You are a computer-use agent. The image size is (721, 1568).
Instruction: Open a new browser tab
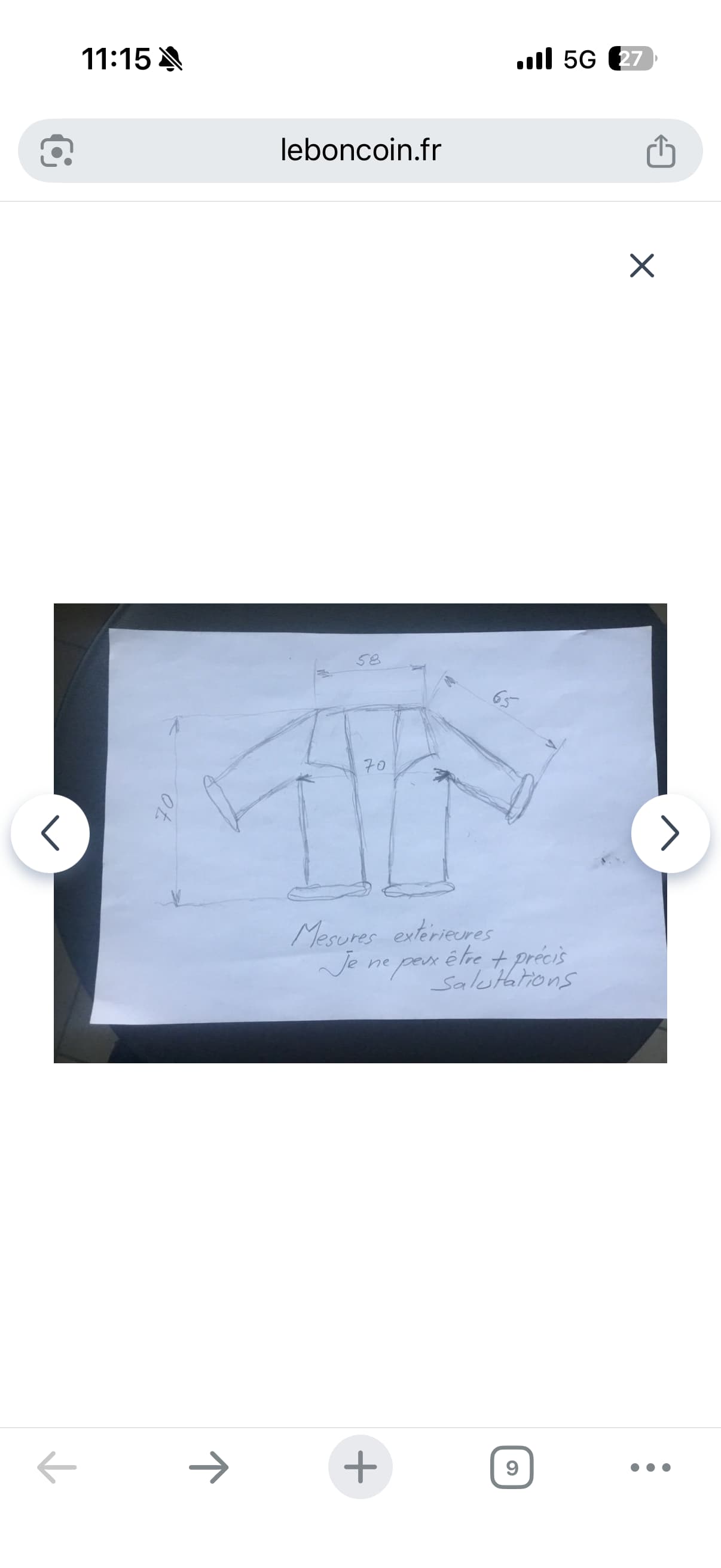tap(360, 1468)
